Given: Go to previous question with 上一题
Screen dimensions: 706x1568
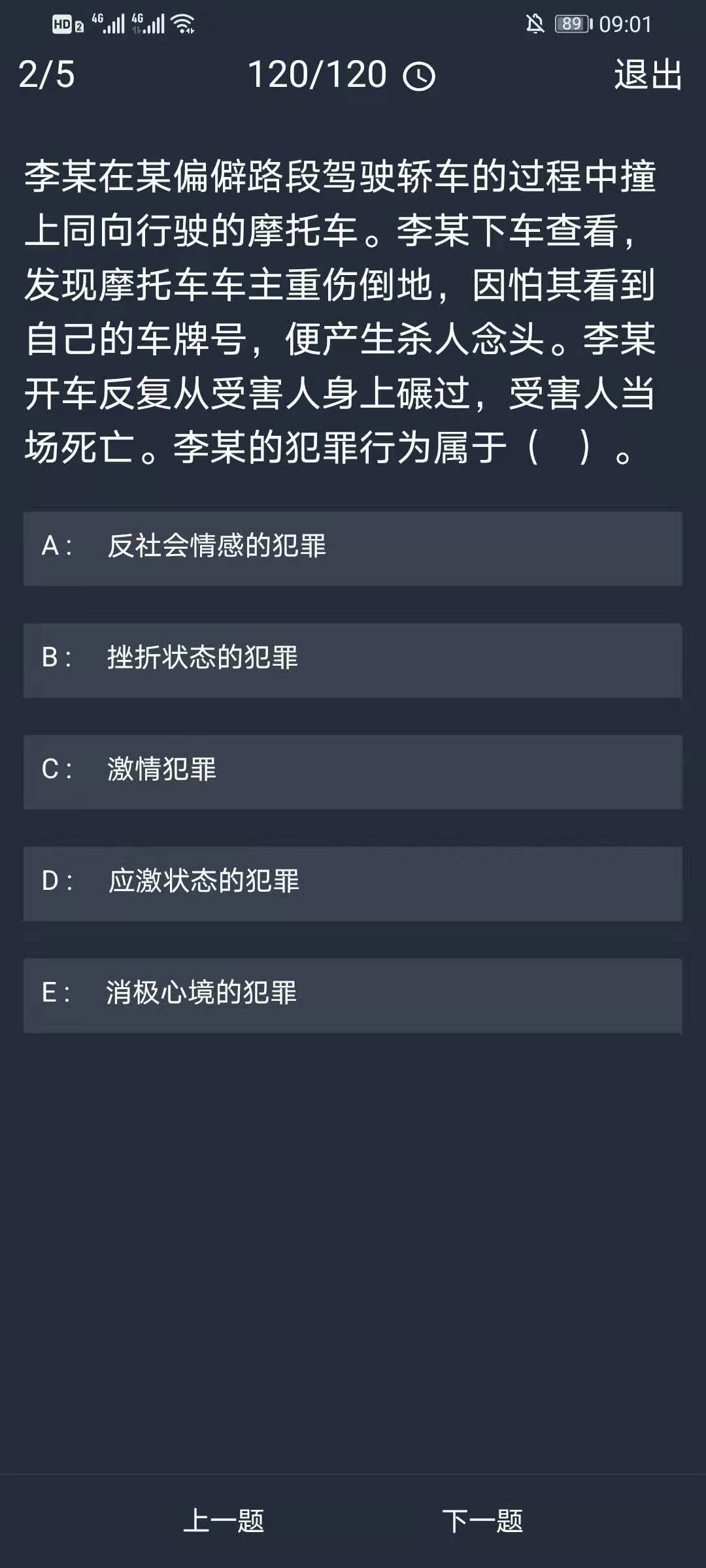Looking at the screenshot, I should [224, 1521].
